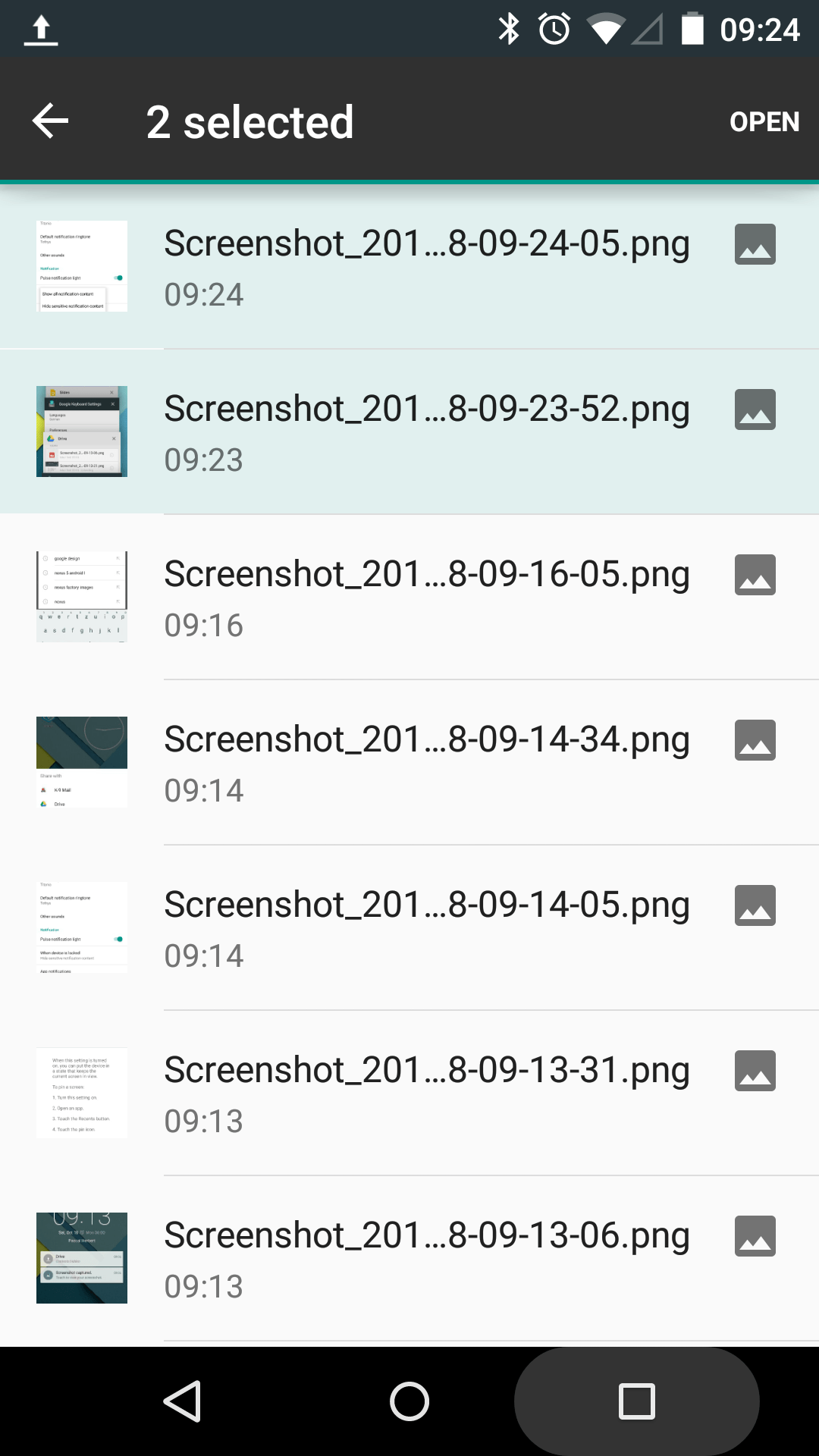This screenshot has width=819, height=1456.
Task: Select Screenshot ending in 09-16-05.png
Action: (426, 597)
